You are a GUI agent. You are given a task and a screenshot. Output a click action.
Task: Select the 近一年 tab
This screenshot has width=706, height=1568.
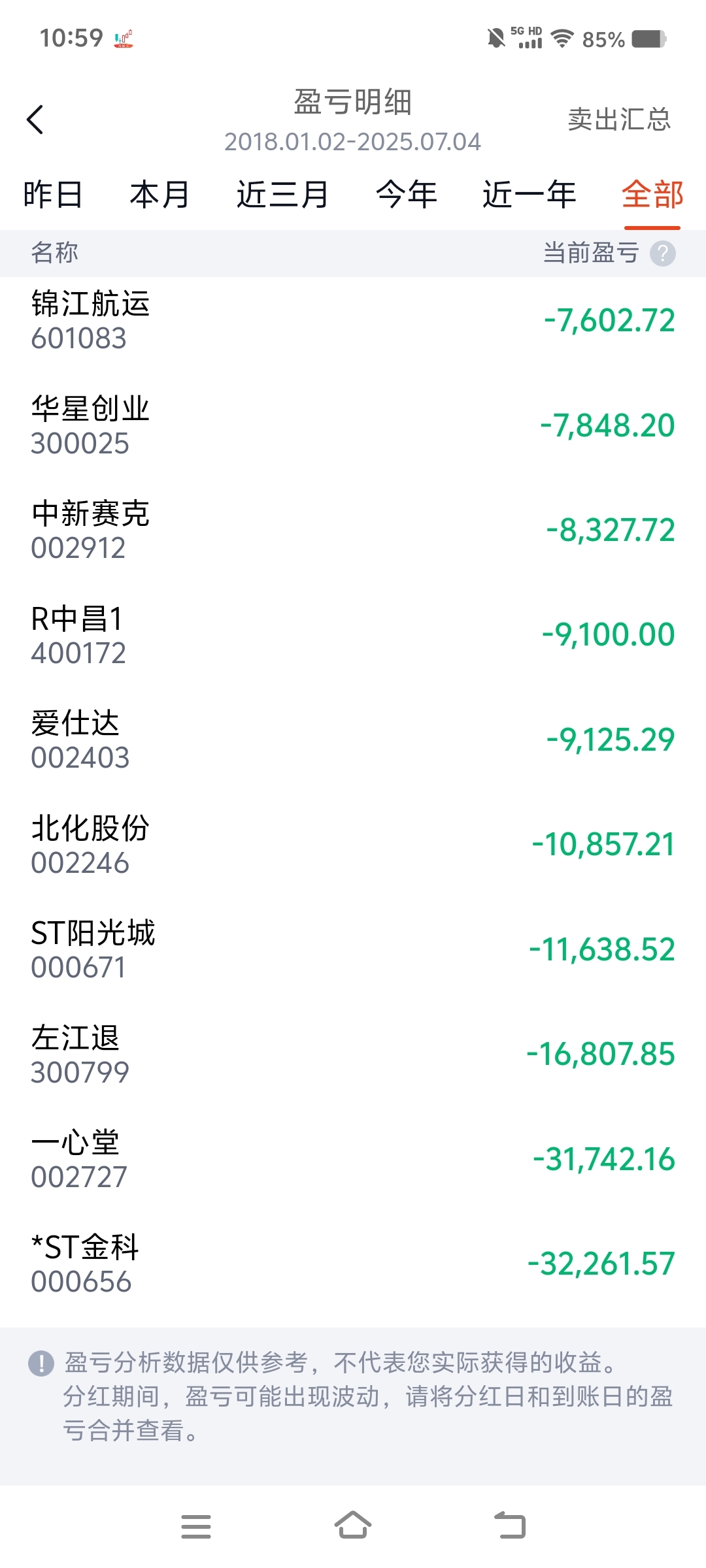529,195
